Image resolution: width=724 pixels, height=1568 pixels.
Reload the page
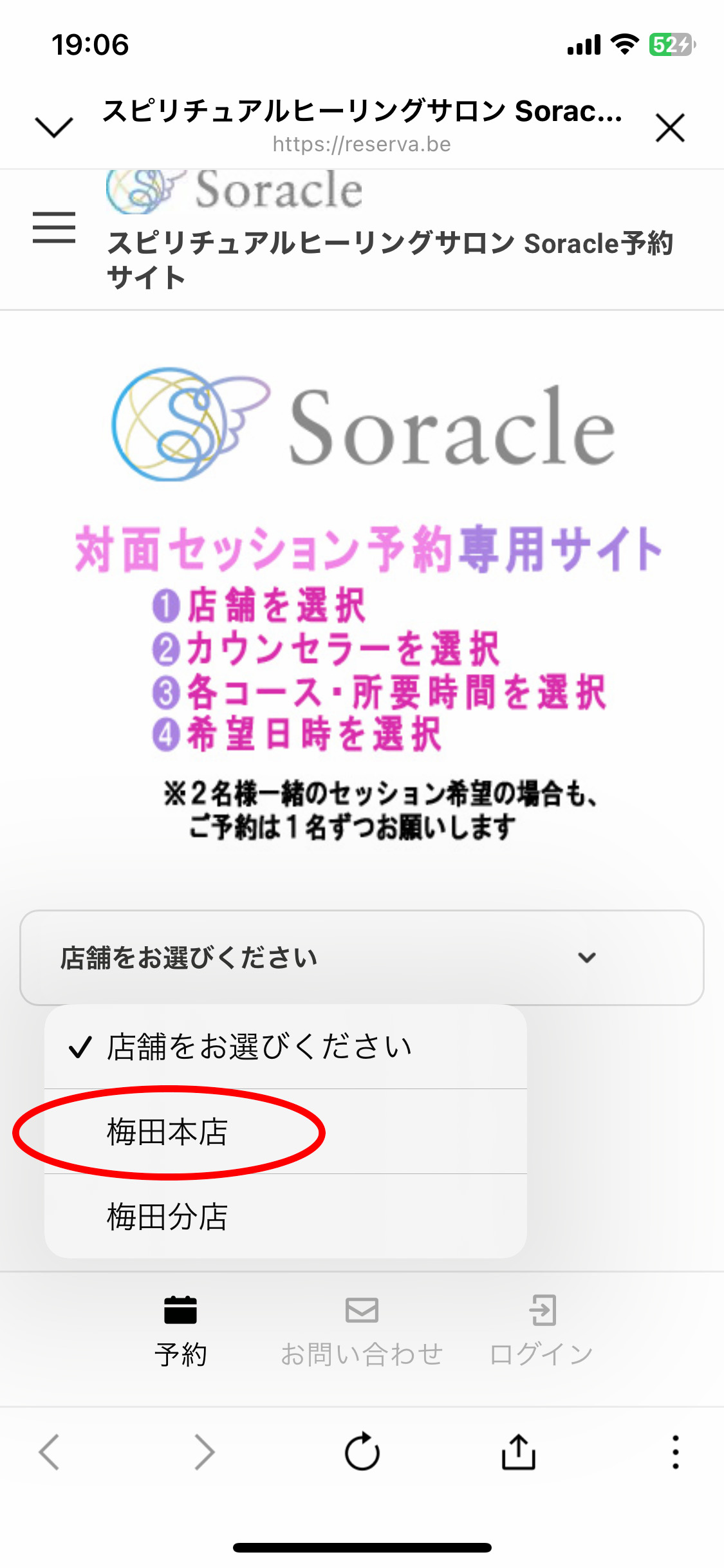(x=362, y=1453)
